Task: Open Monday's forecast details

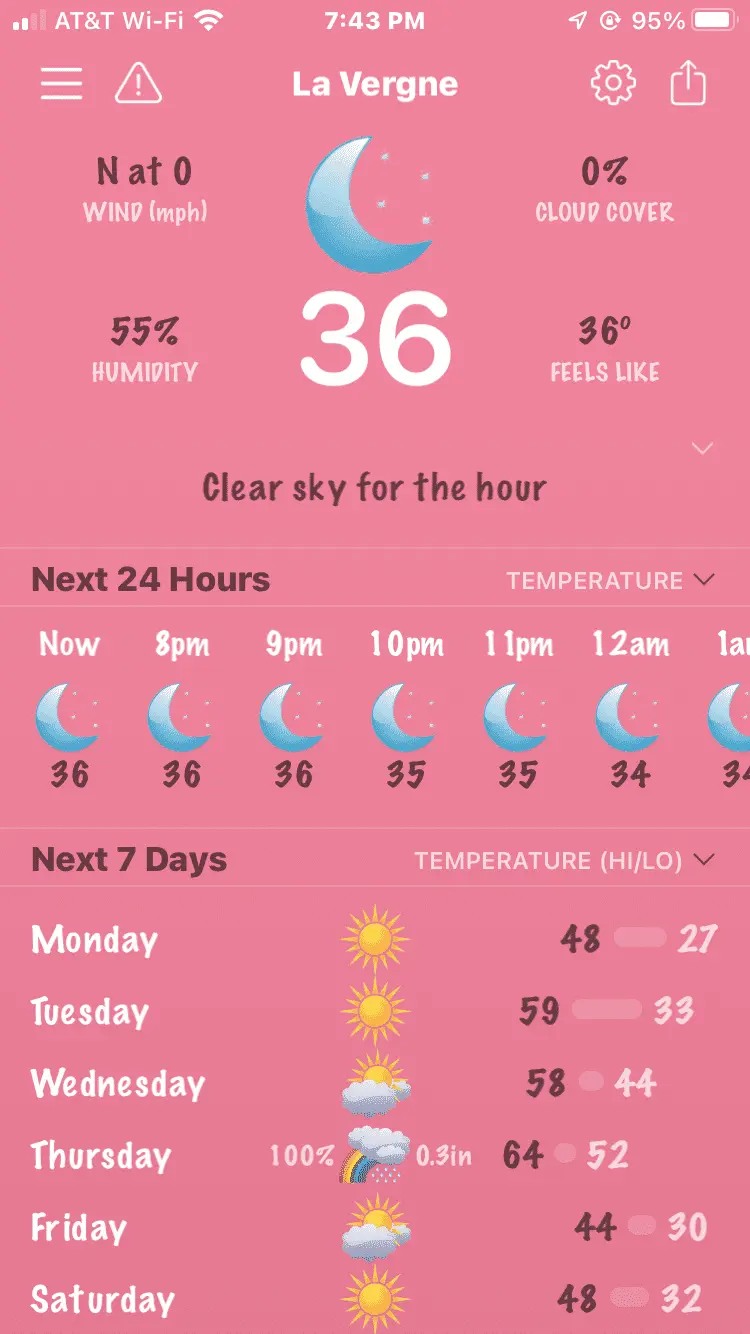Action: pyautogui.click(x=375, y=940)
